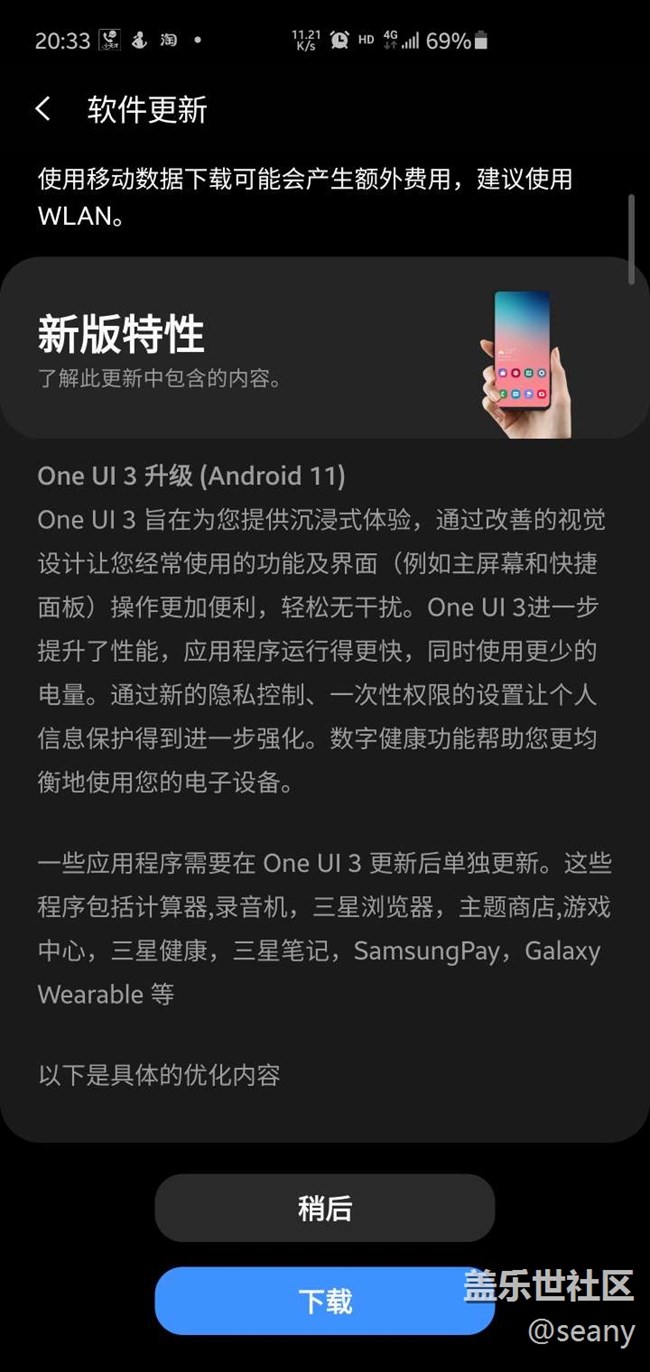
Task: Tap 稍后 to postpone the update
Action: pos(324,1208)
